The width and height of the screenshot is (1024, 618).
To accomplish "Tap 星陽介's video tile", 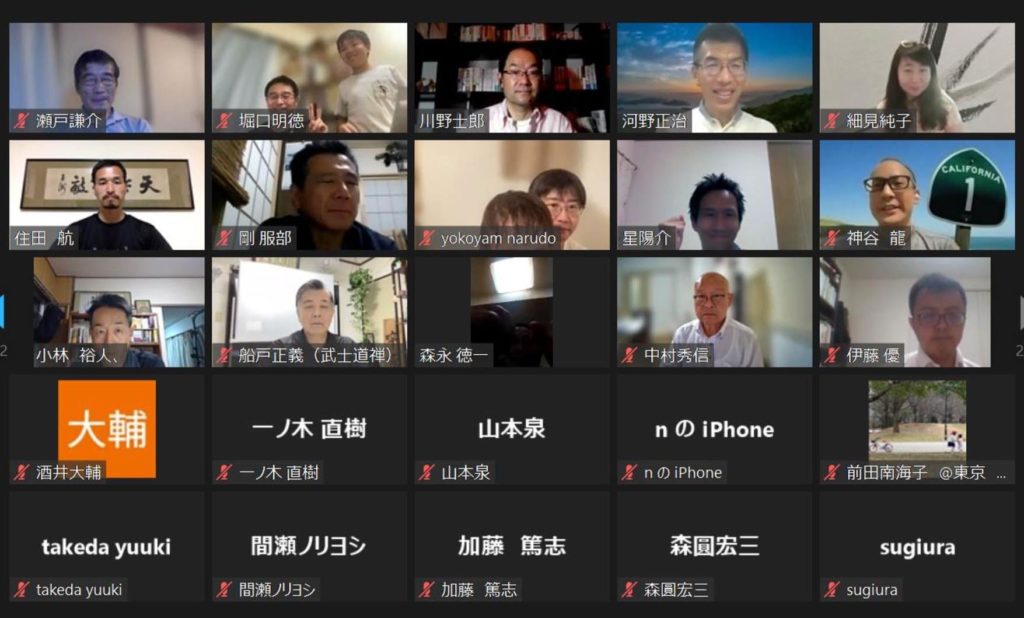I will click(715, 194).
